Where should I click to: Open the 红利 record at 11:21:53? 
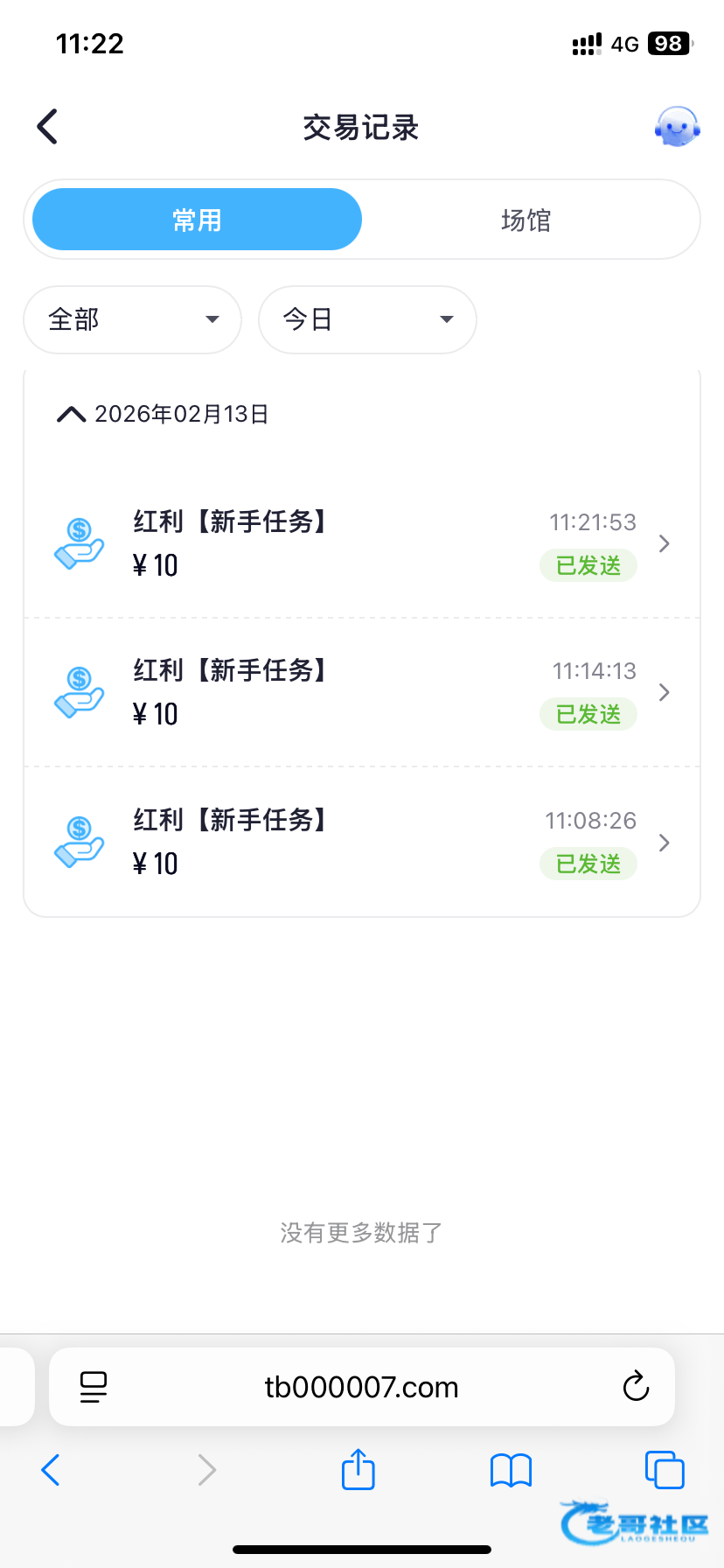362,543
